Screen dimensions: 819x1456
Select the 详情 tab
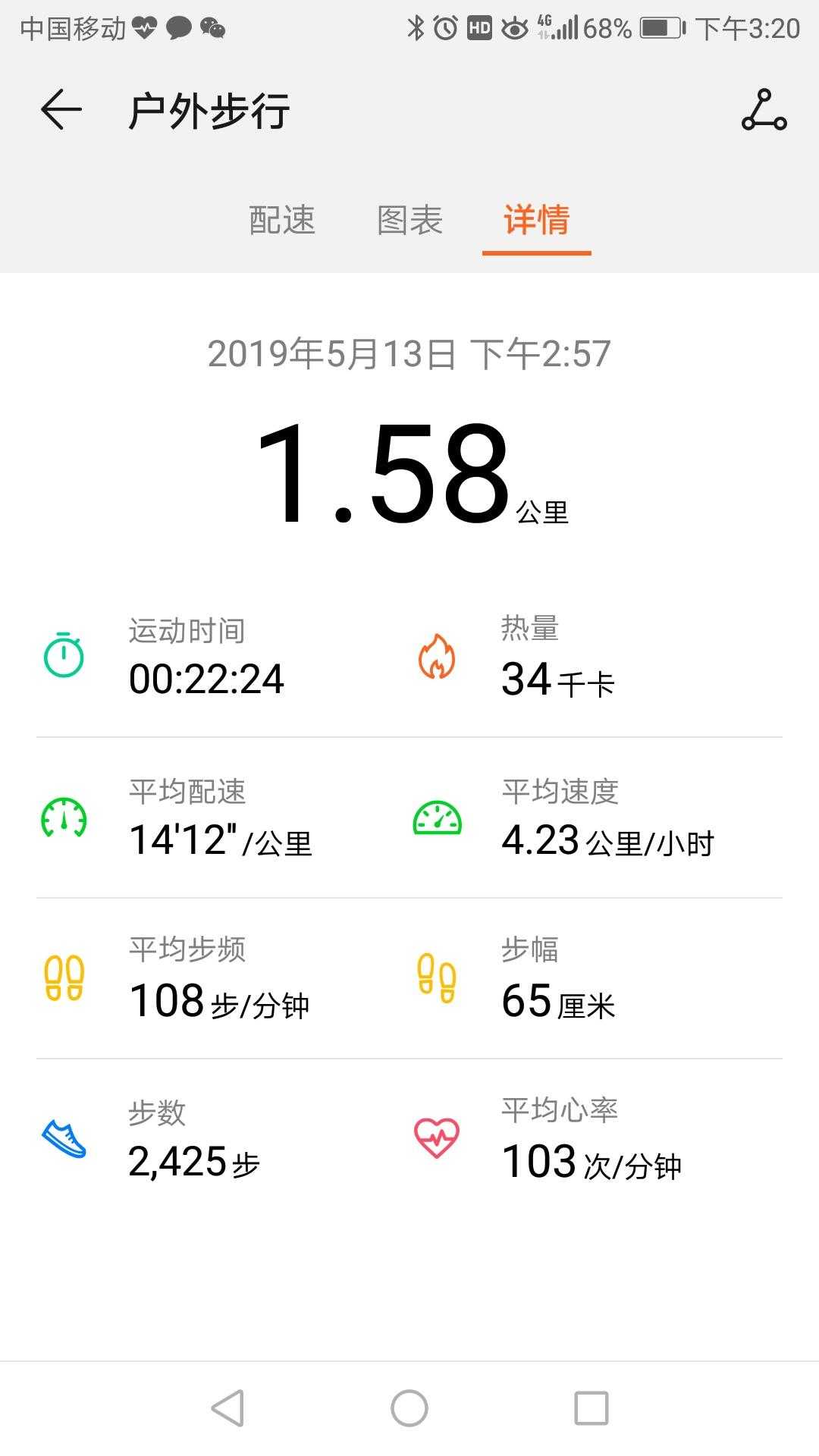point(536,220)
